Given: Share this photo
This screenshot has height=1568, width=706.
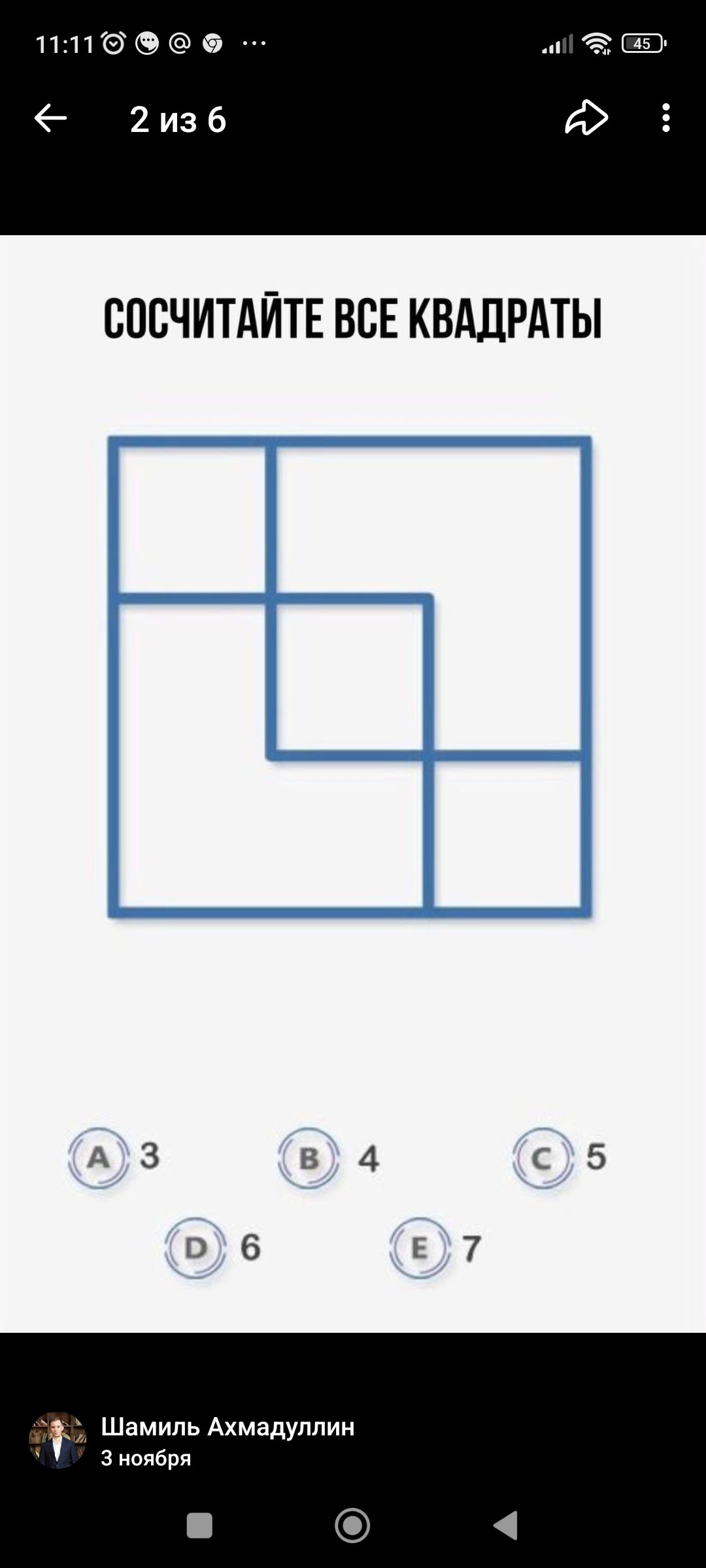Looking at the screenshot, I should [586, 118].
